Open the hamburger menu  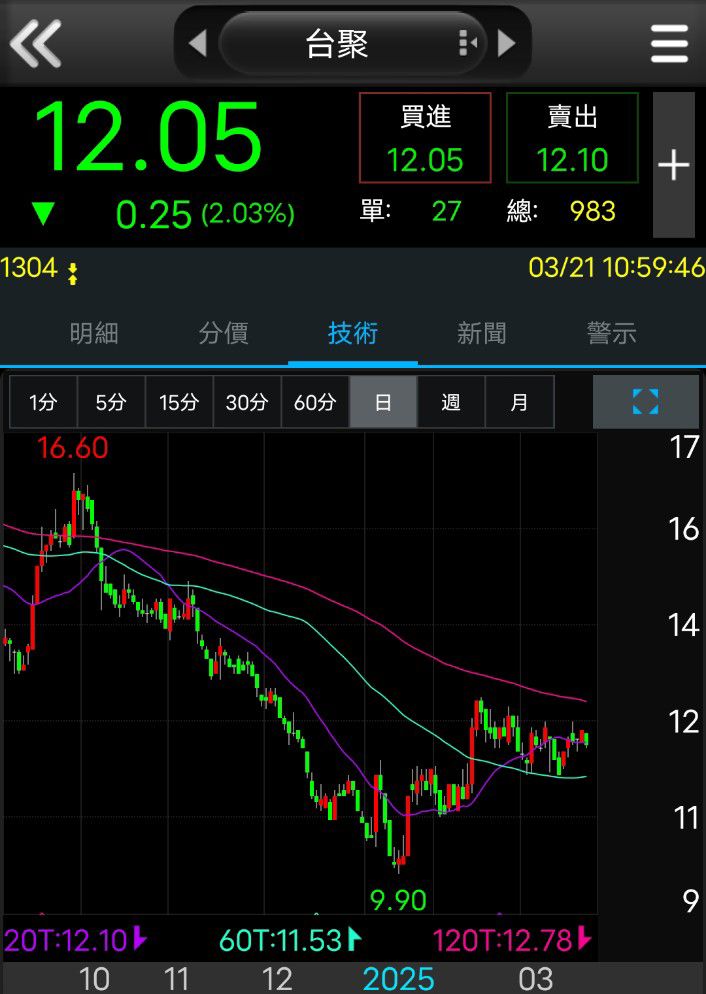[669, 43]
